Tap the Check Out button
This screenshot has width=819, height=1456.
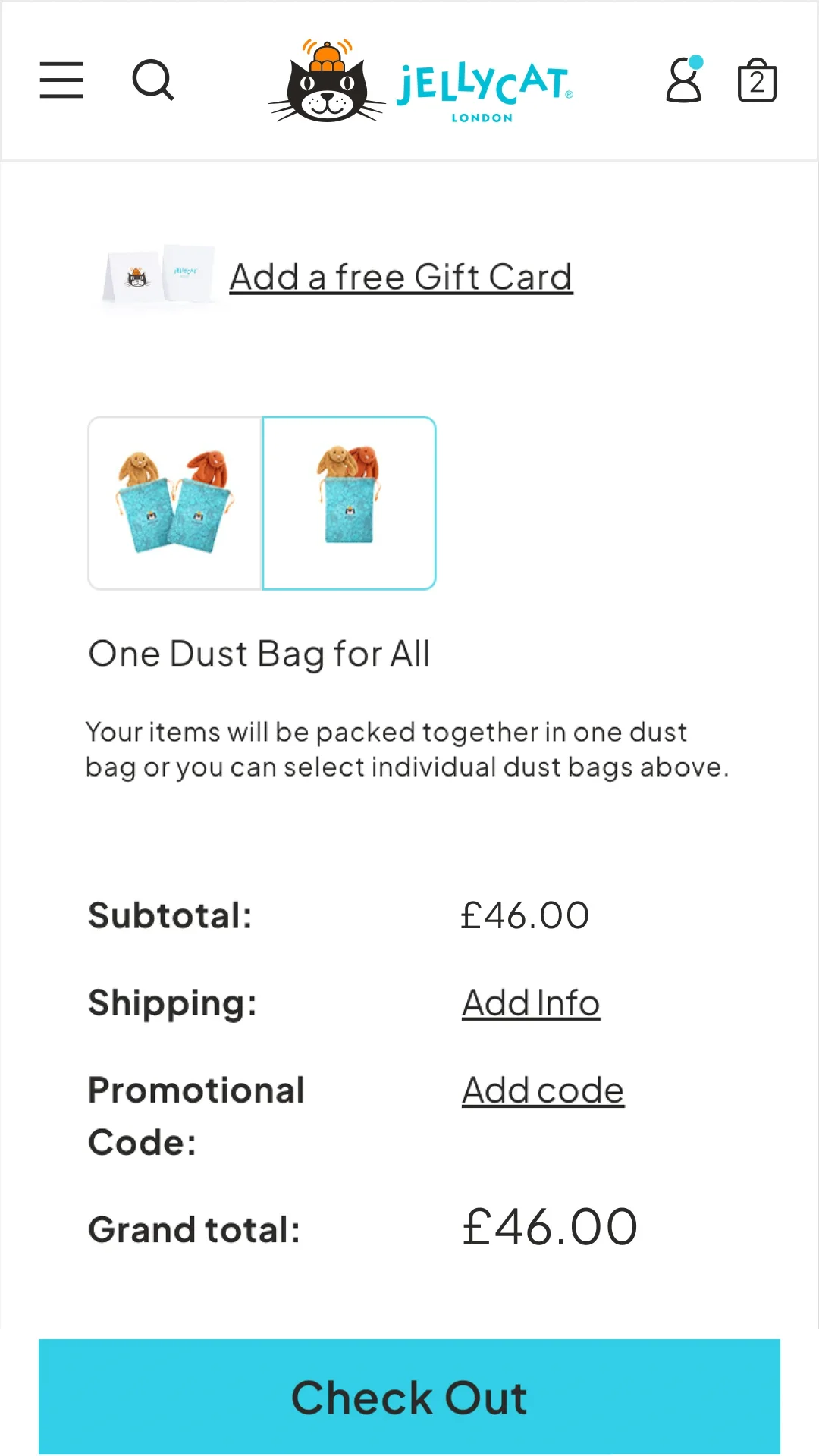point(409,1397)
